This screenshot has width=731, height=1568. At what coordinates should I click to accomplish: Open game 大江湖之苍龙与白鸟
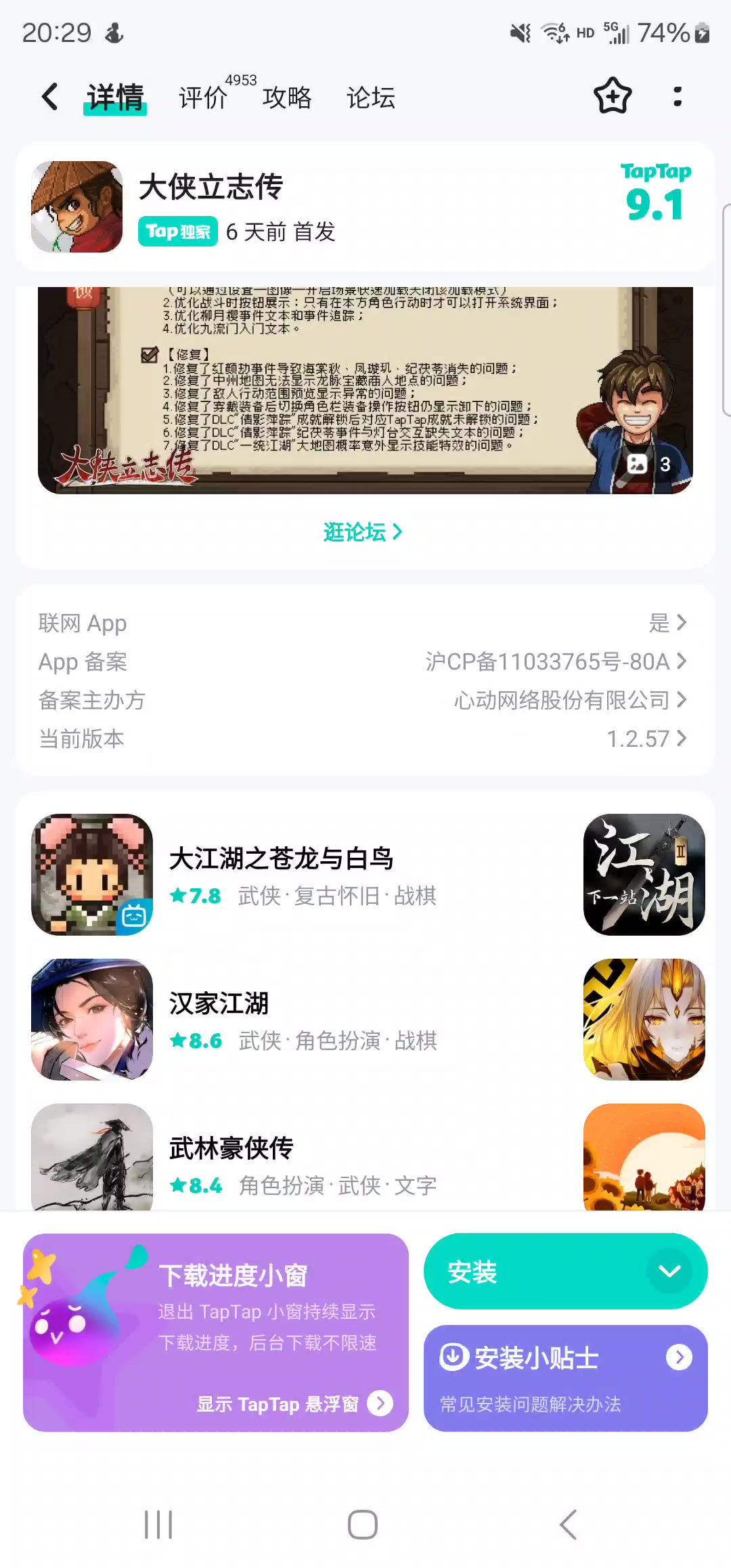click(x=281, y=858)
